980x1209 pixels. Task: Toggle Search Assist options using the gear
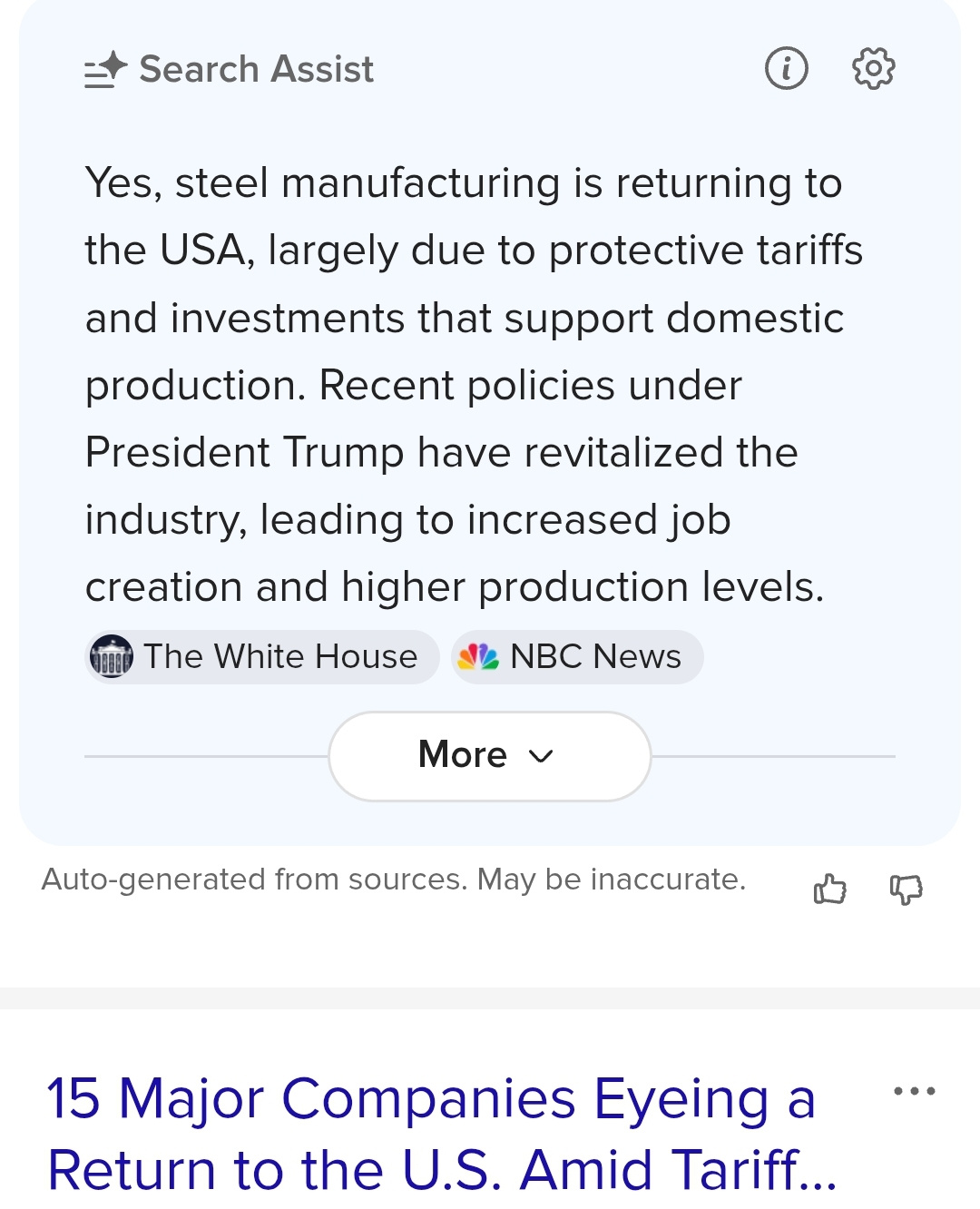pos(872,68)
